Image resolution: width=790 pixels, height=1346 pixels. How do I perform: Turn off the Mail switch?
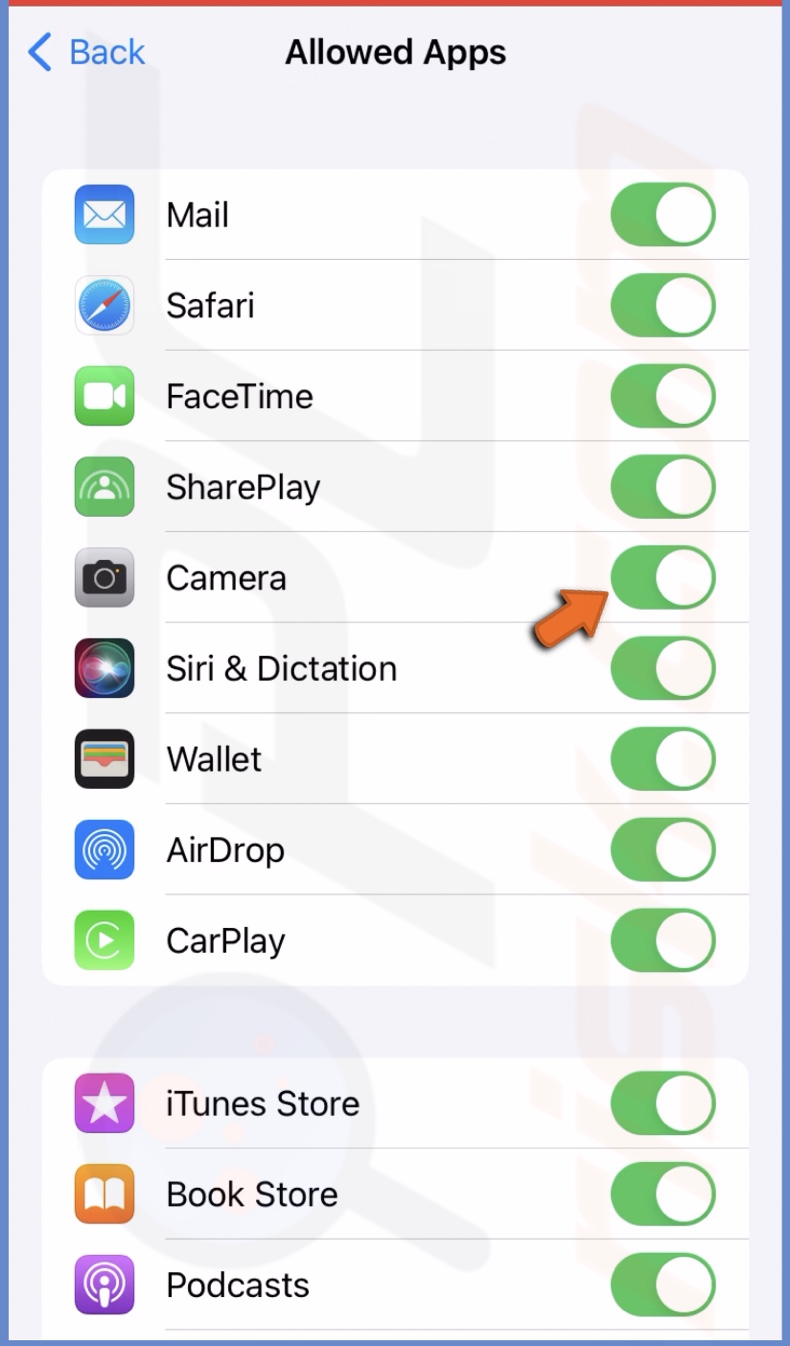663,214
